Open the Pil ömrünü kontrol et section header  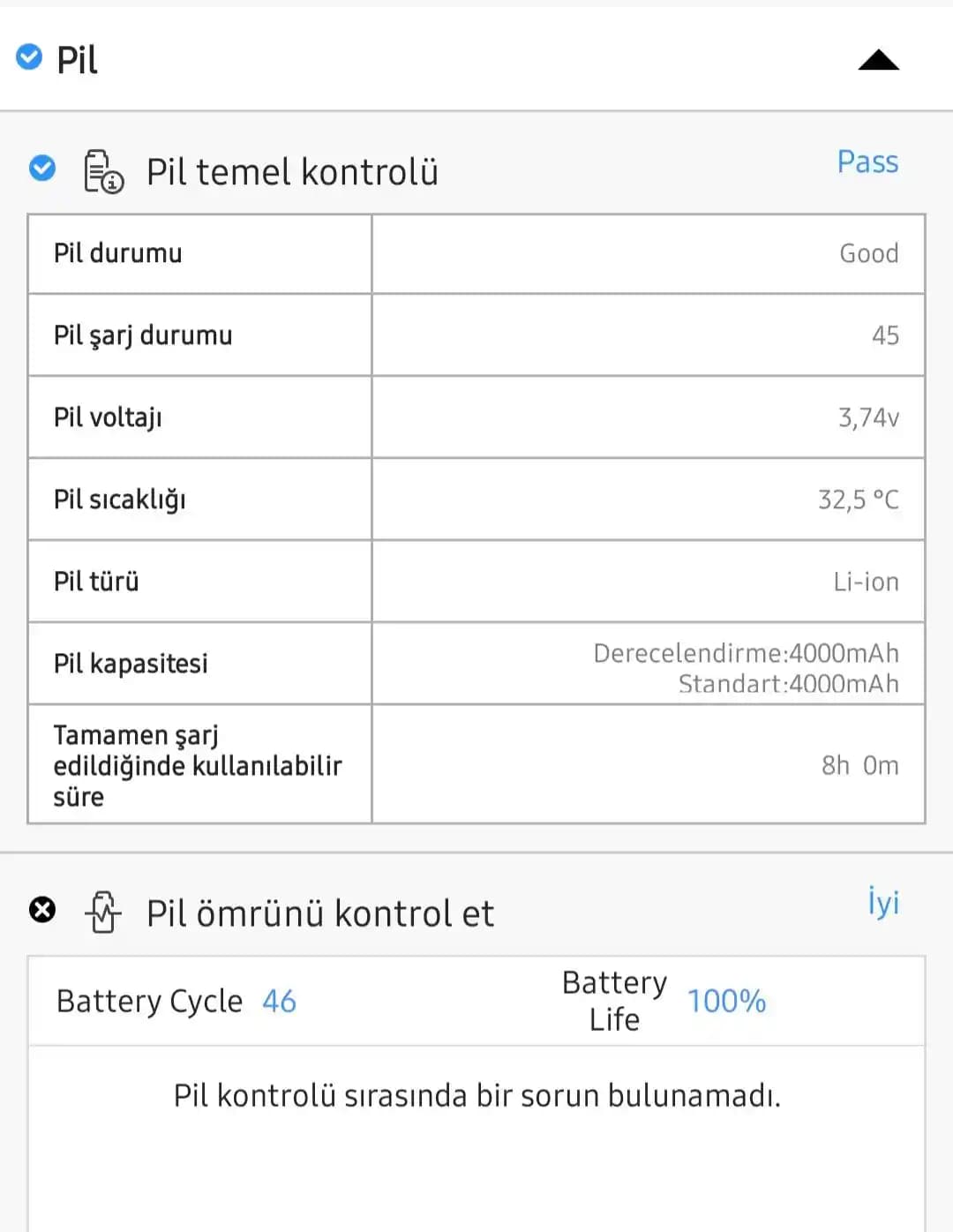[319, 913]
